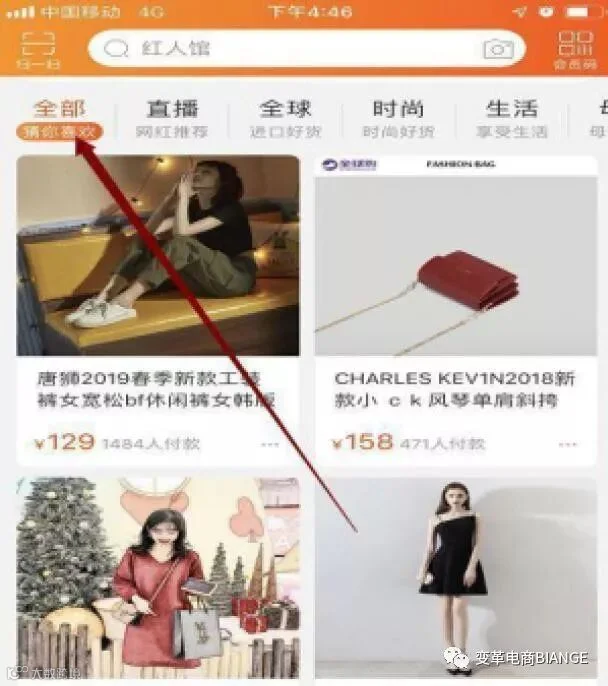This screenshot has width=608, height=686.
Task: Select the 全部 tab
Action: pos(59,119)
